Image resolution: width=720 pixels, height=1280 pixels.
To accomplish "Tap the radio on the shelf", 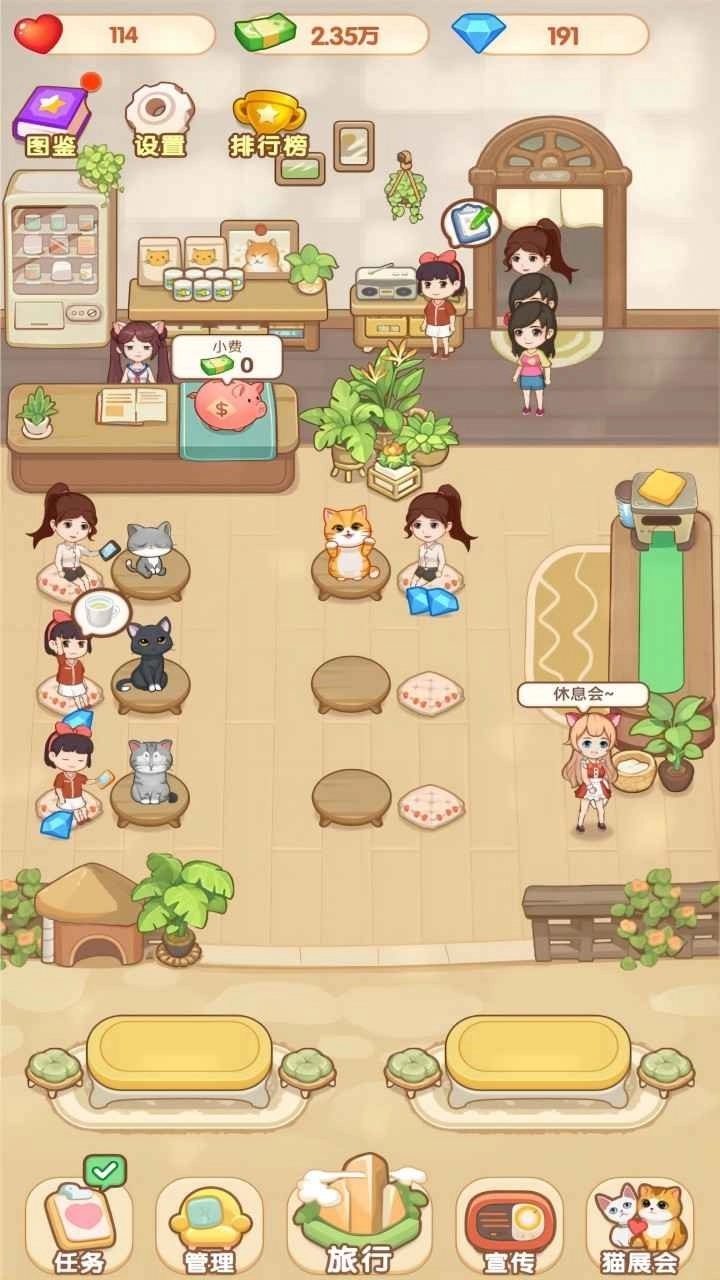I will click(x=385, y=283).
